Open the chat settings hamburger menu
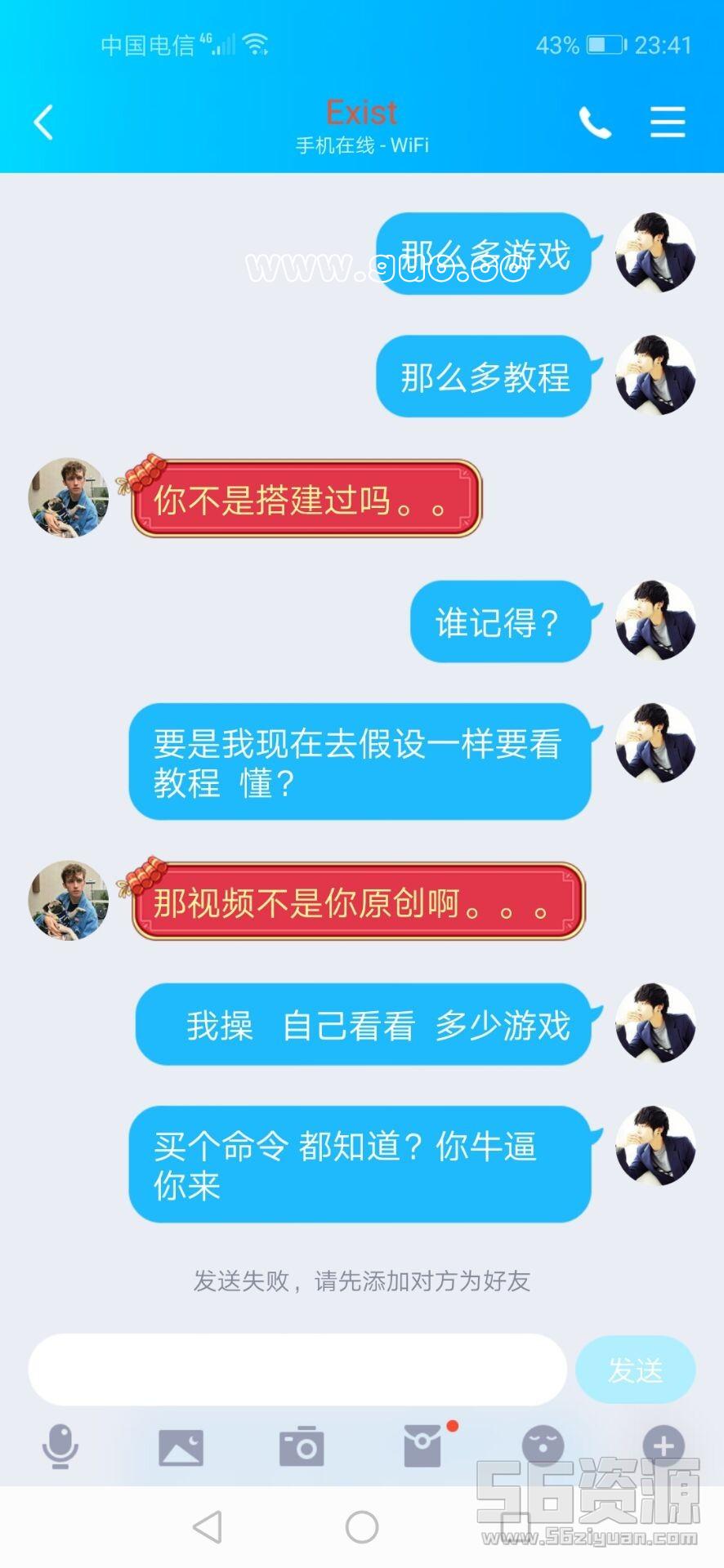724x1568 pixels. pyautogui.click(x=667, y=122)
